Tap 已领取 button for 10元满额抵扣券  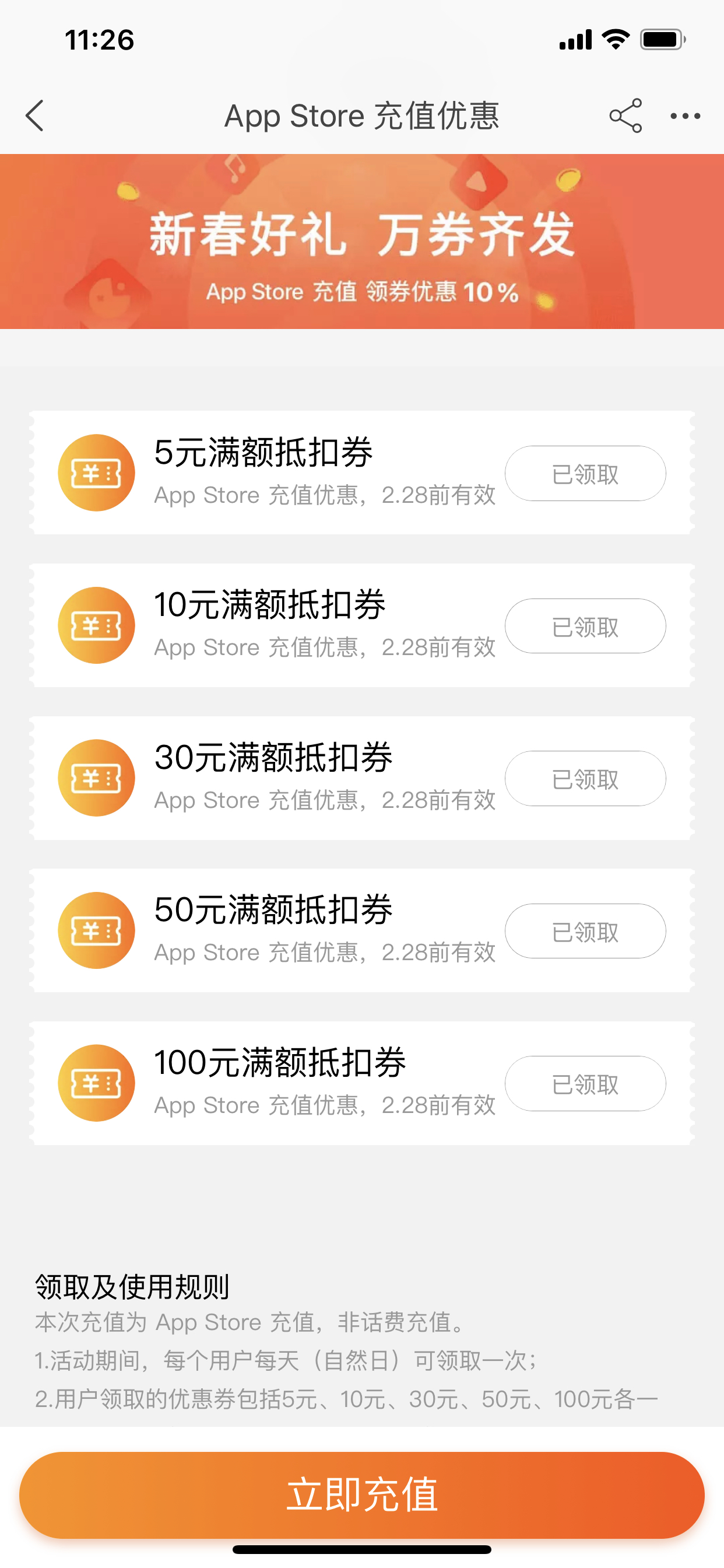585,626
